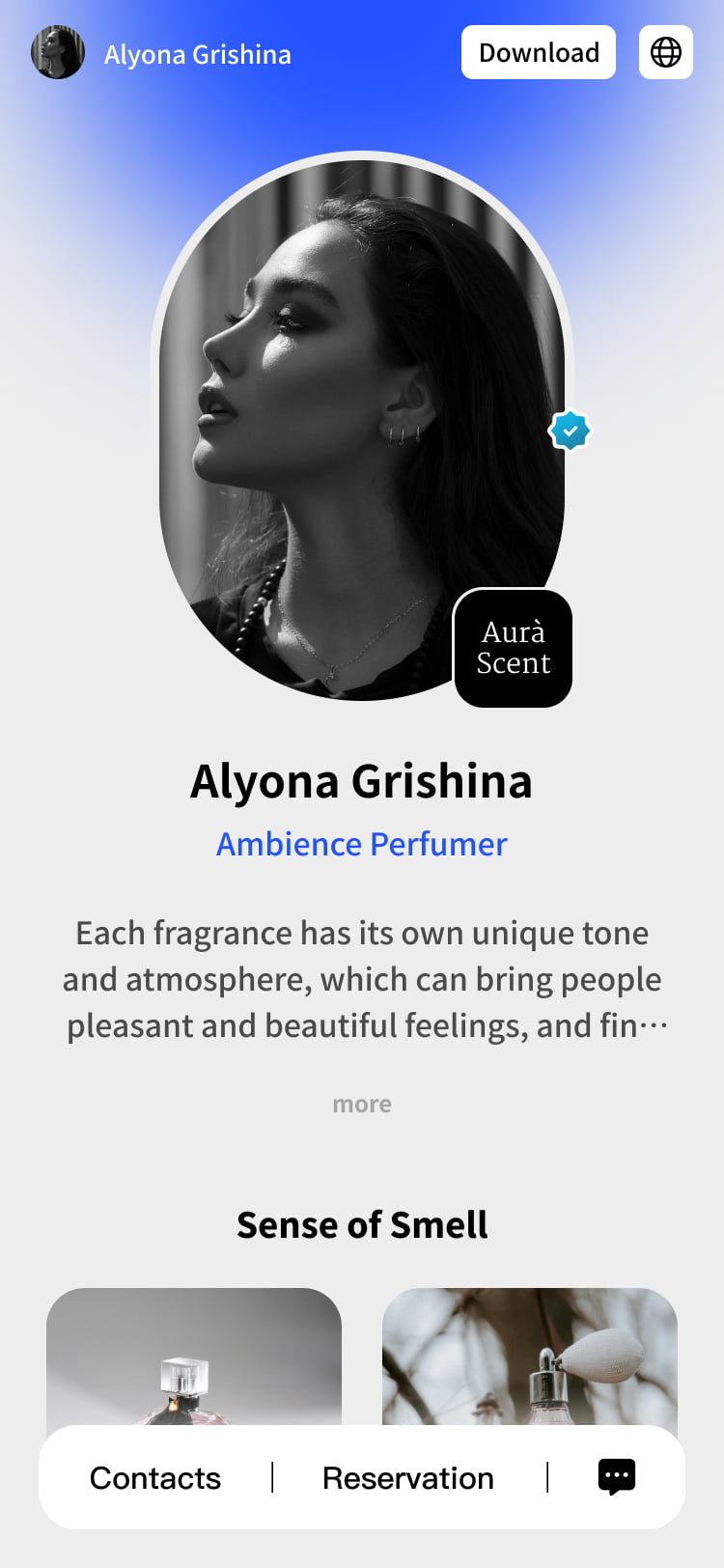Image resolution: width=724 pixels, height=1568 pixels.
Task: Open the Aurà Scent brand badge
Action: 513,648
